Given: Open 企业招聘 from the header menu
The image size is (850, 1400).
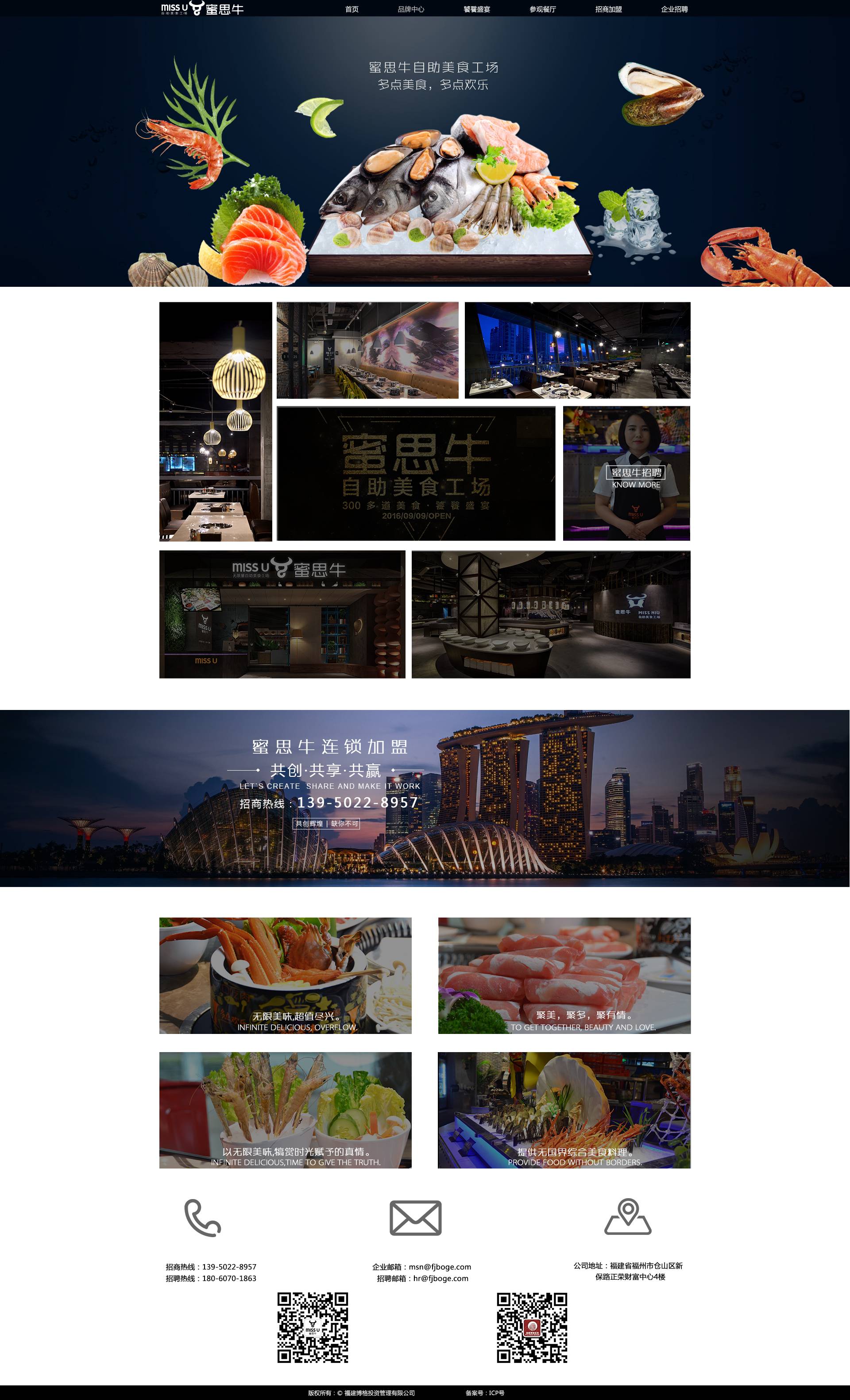Looking at the screenshot, I should click(x=674, y=9).
